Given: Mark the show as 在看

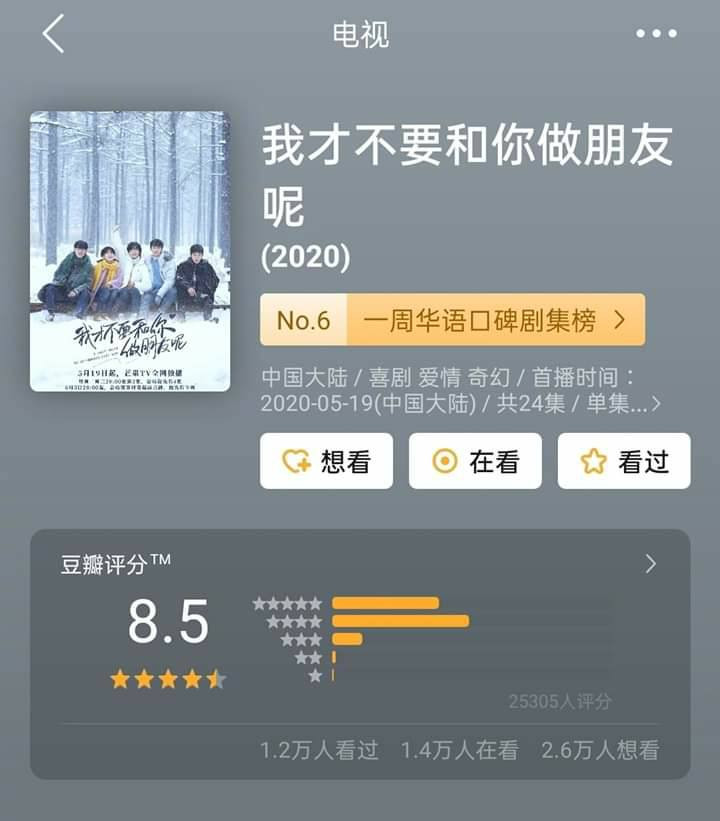Looking at the screenshot, I should (x=475, y=461).
